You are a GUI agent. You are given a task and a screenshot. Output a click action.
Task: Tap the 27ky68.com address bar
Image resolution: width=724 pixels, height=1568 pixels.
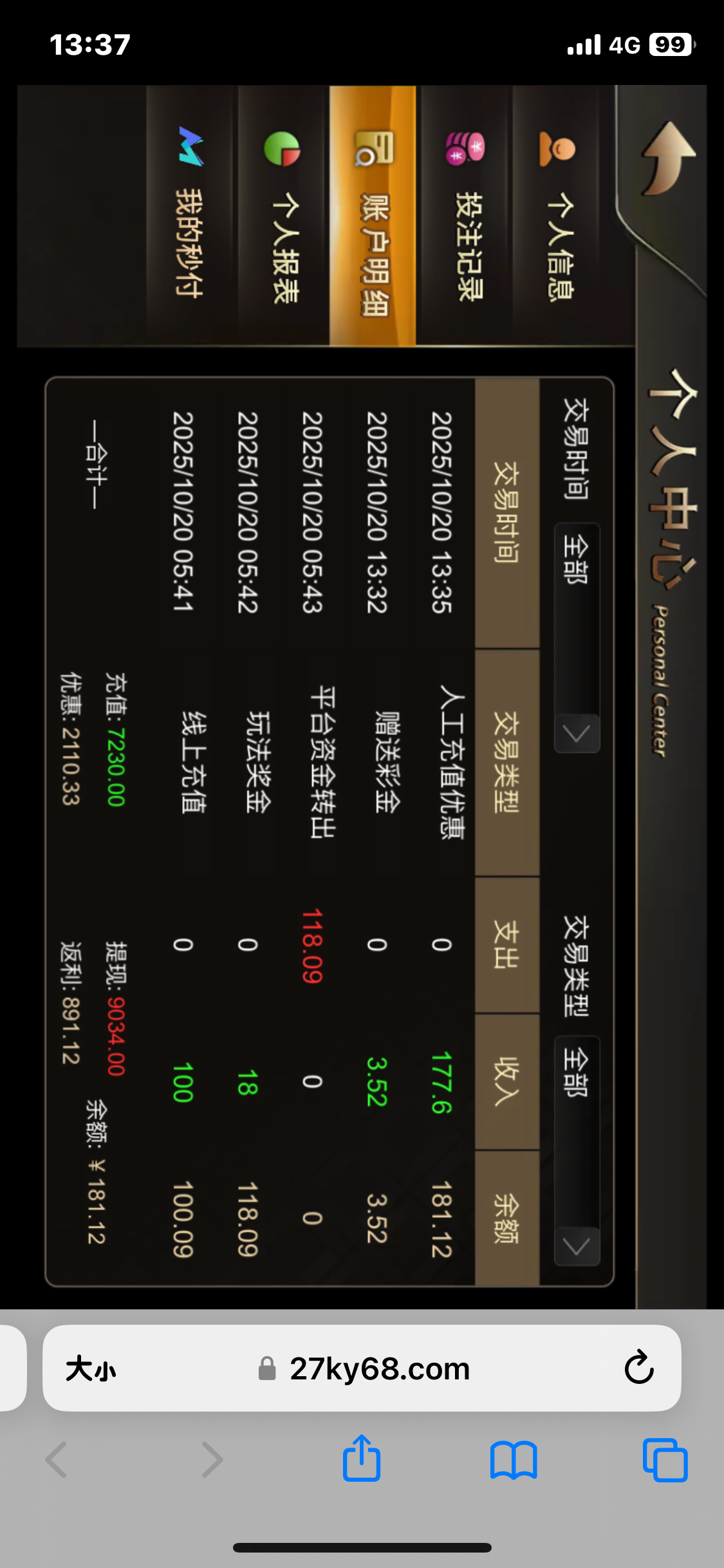tap(378, 1368)
